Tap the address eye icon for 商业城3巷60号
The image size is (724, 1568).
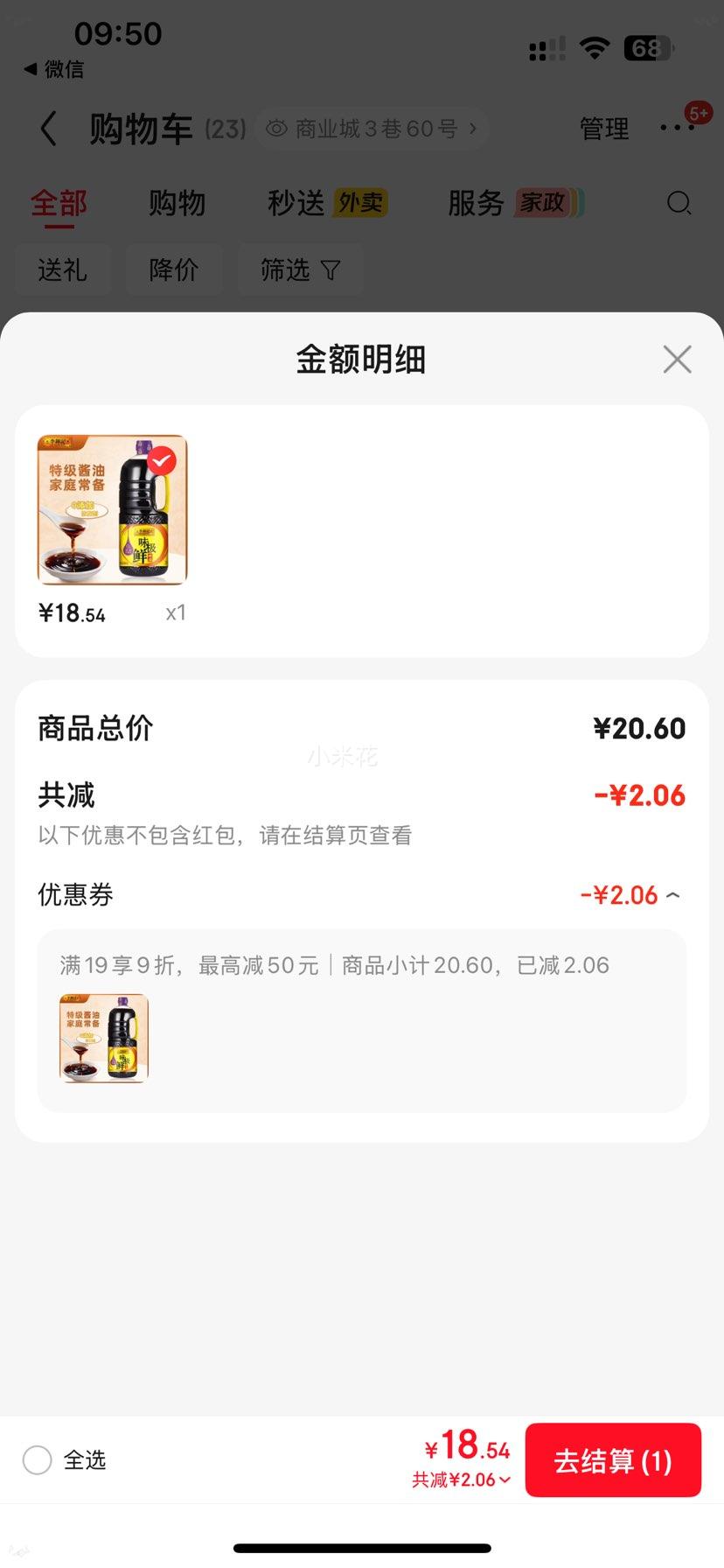pyautogui.click(x=276, y=128)
